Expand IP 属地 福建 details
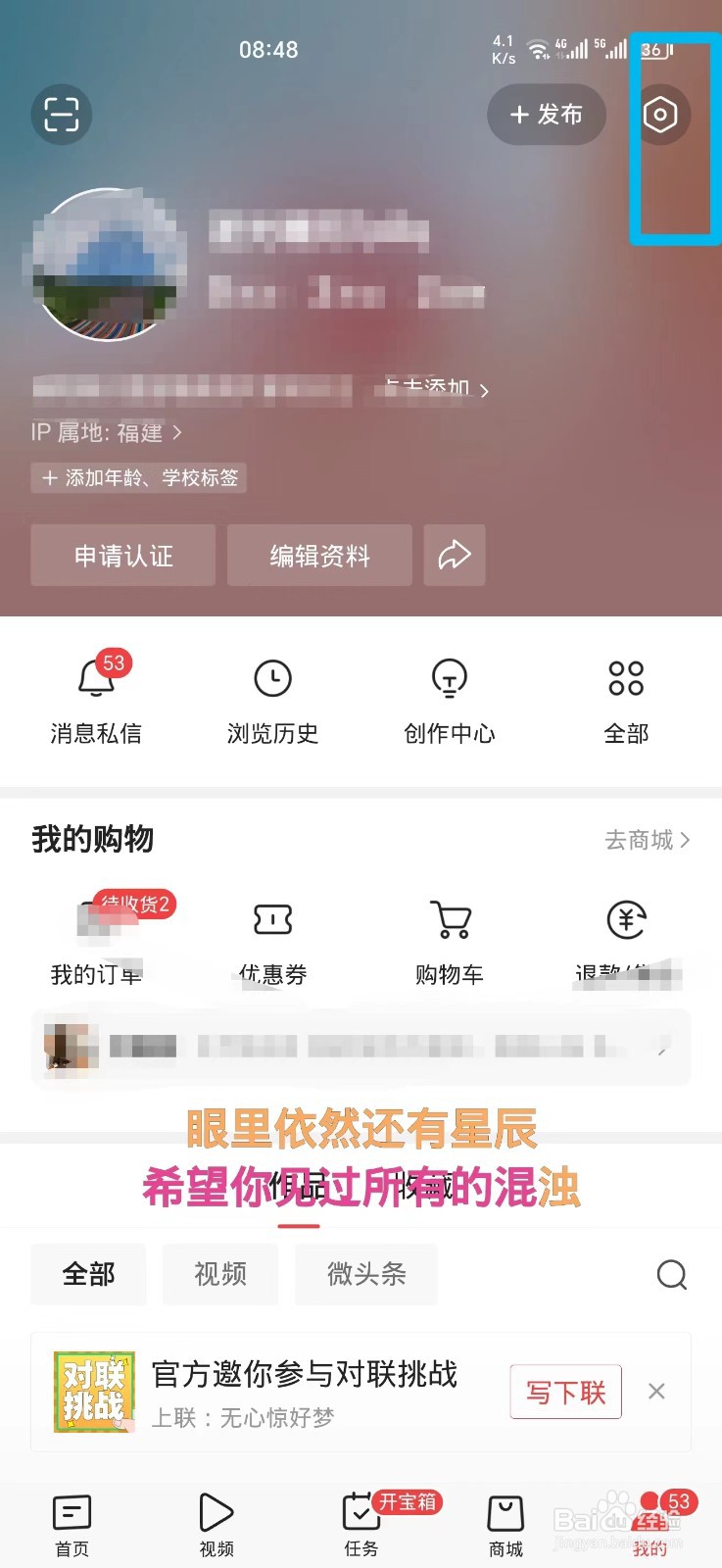The image size is (722, 1568). coord(105,432)
